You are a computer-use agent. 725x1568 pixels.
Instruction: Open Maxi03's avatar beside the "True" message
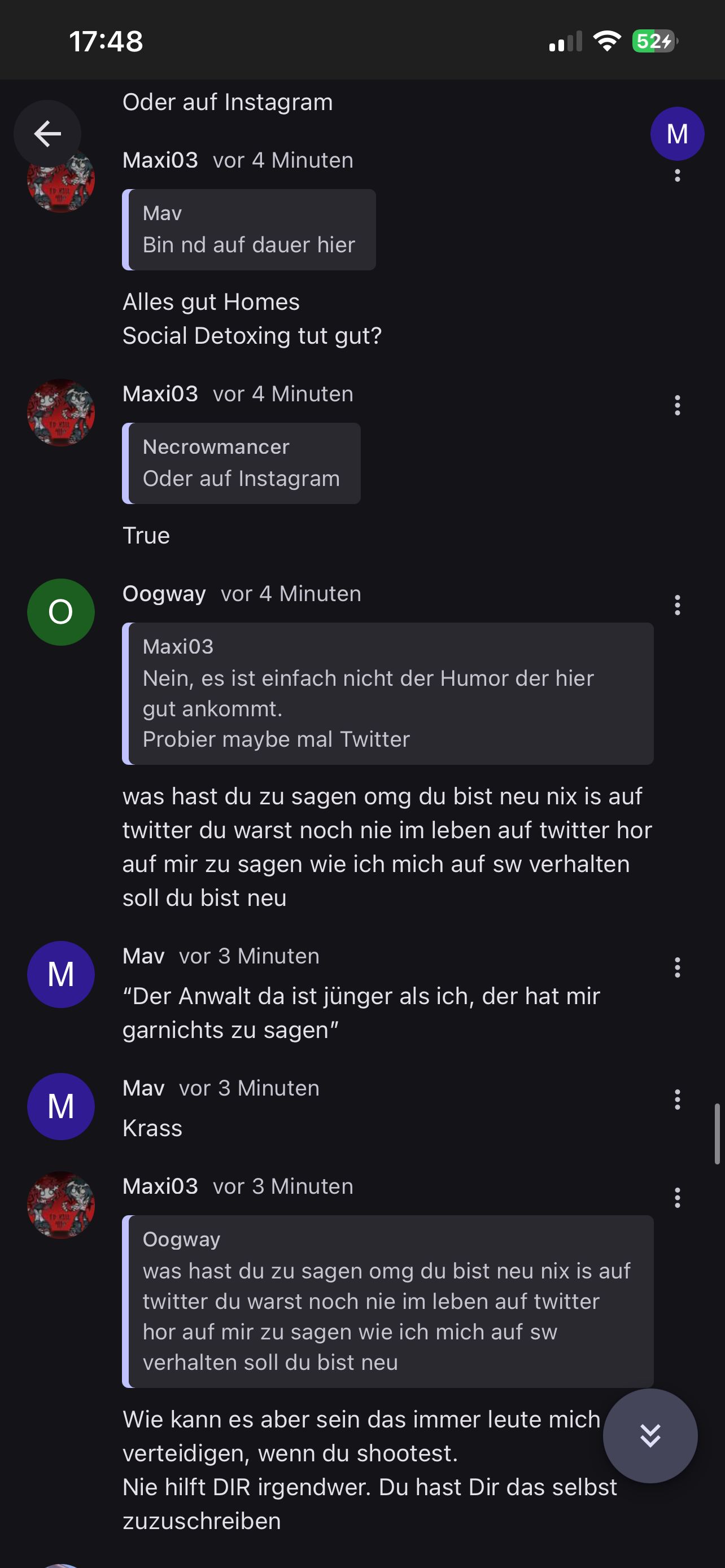click(61, 413)
